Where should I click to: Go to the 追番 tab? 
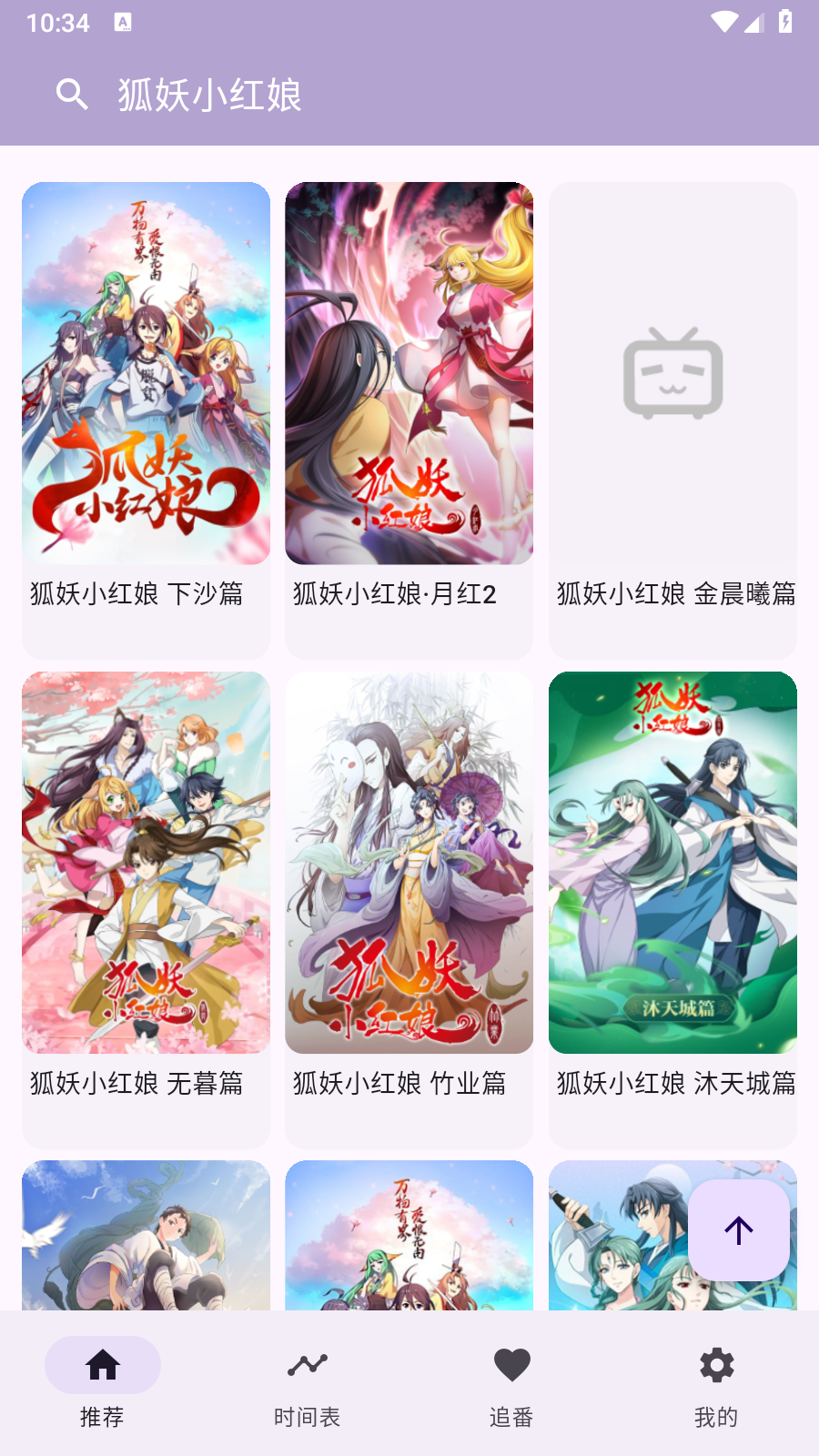[511, 1383]
